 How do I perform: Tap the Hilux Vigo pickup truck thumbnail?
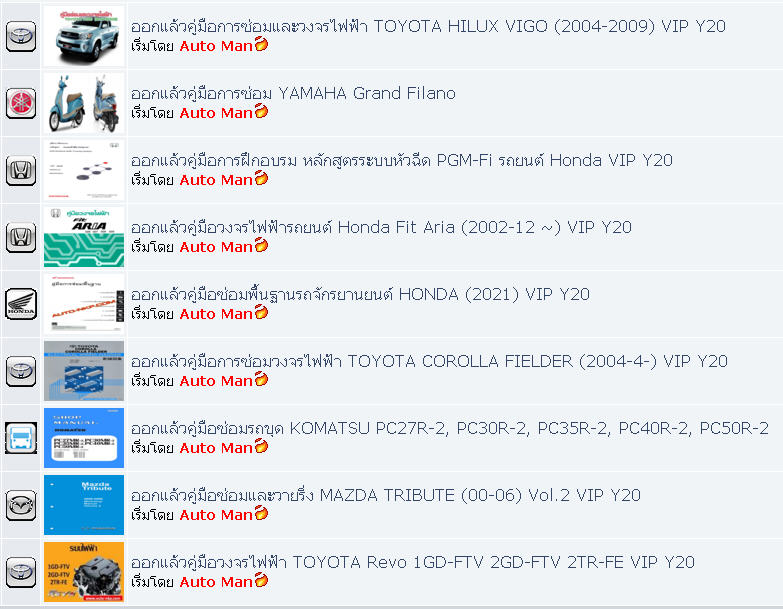[x=84, y=36]
